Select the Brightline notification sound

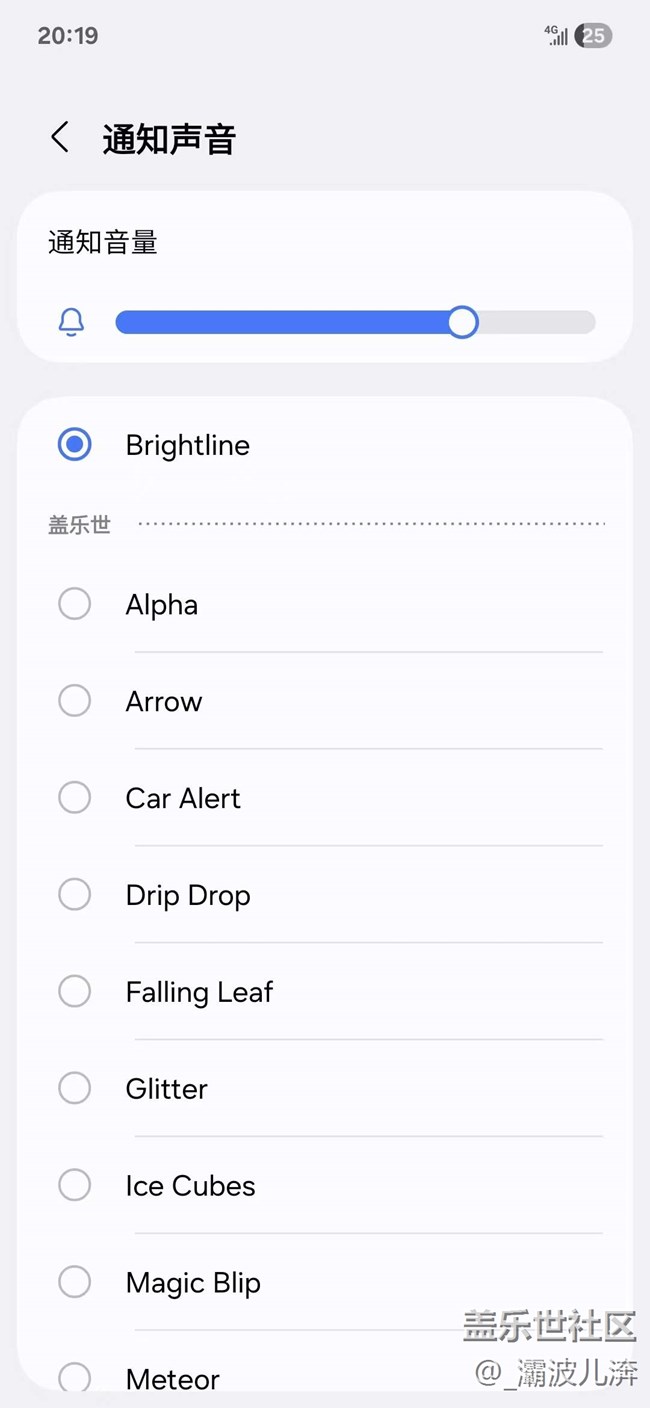325,445
